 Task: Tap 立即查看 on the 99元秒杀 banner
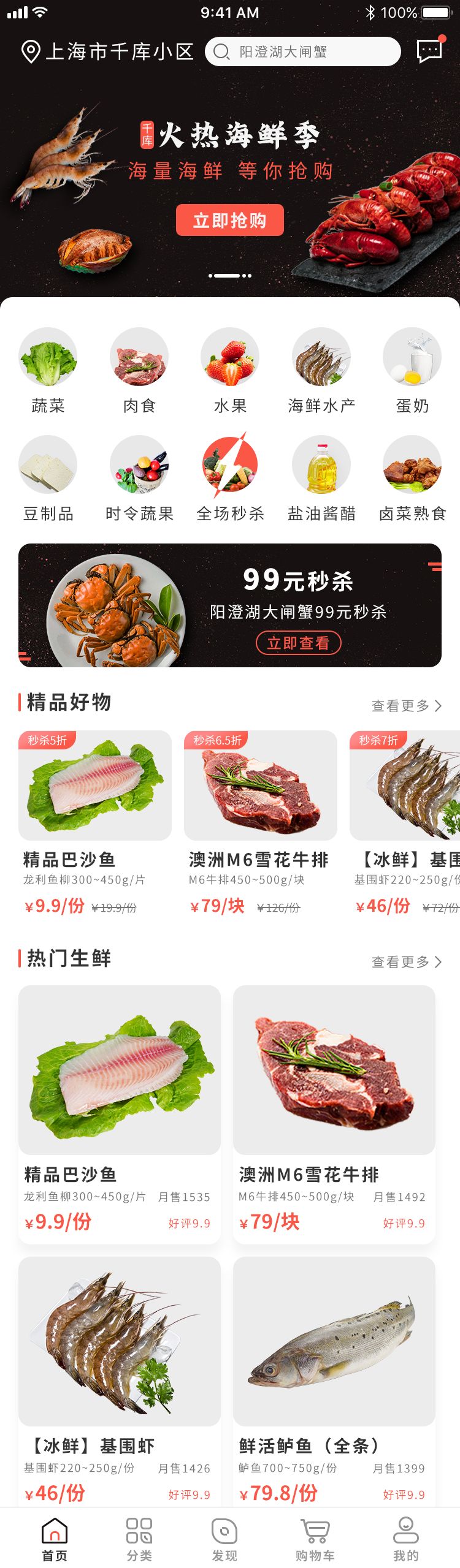pyautogui.click(x=298, y=643)
